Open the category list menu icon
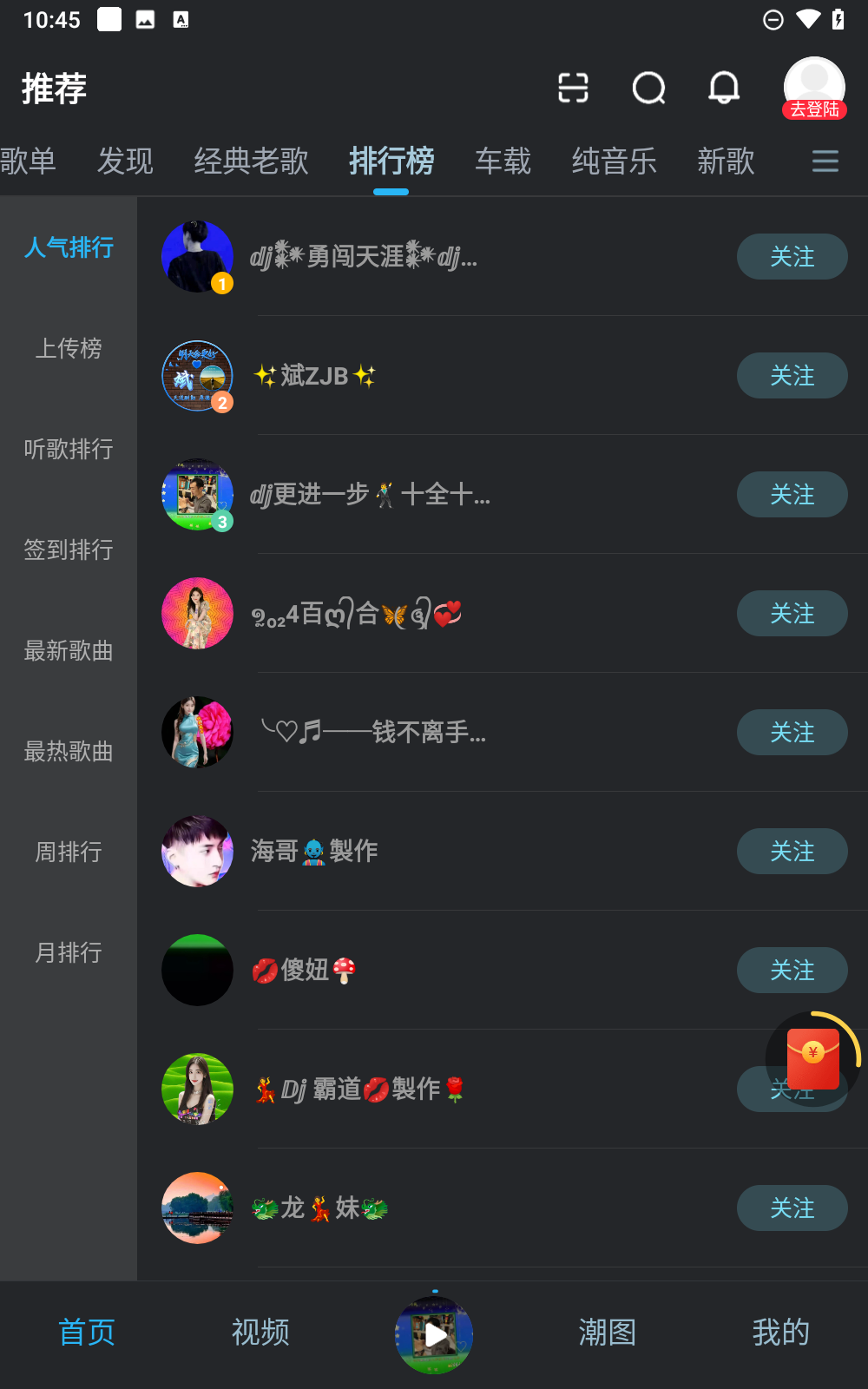868x1389 pixels. pyautogui.click(x=825, y=161)
